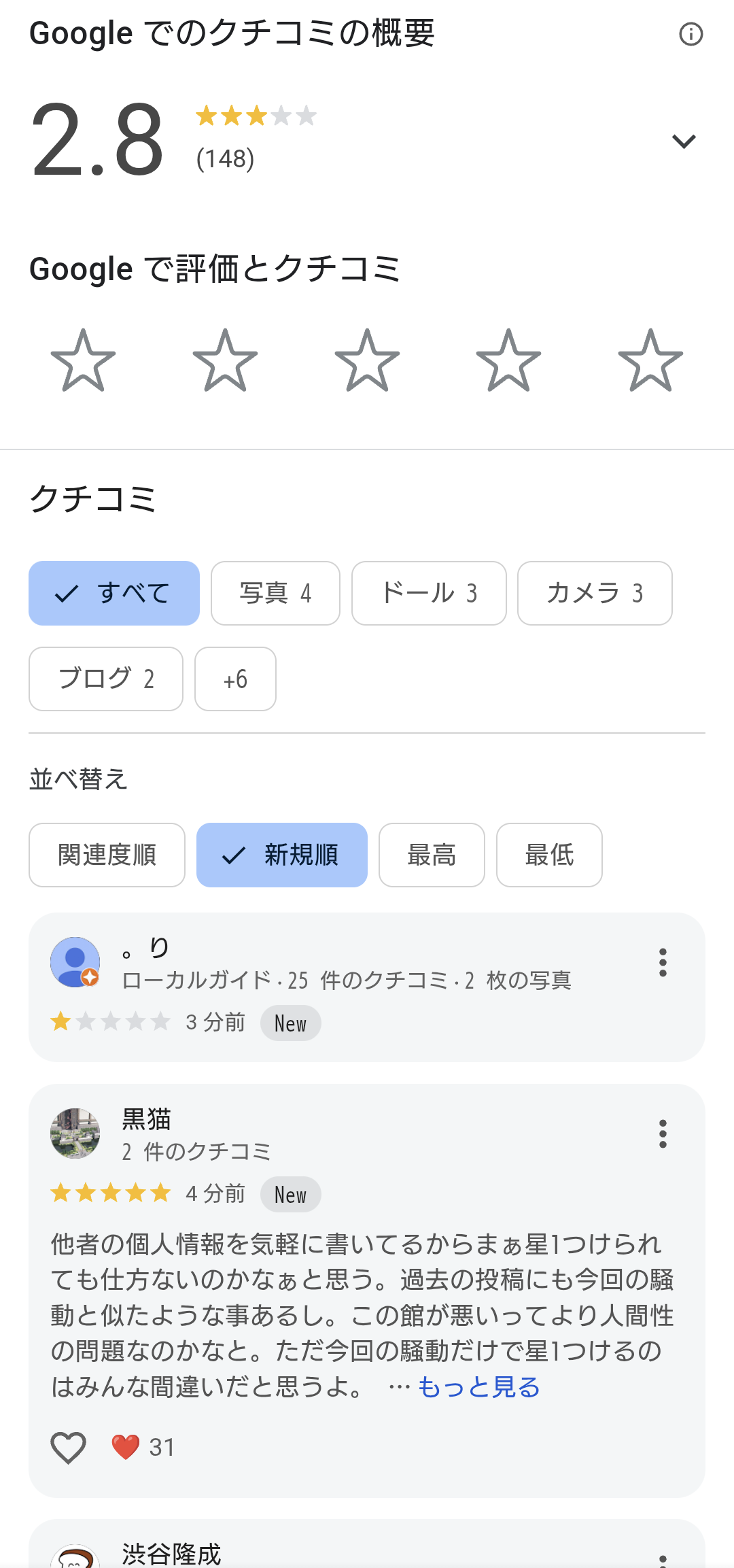Like 黒猫's review with the heart icon
The image size is (734, 1568).
(x=69, y=1447)
